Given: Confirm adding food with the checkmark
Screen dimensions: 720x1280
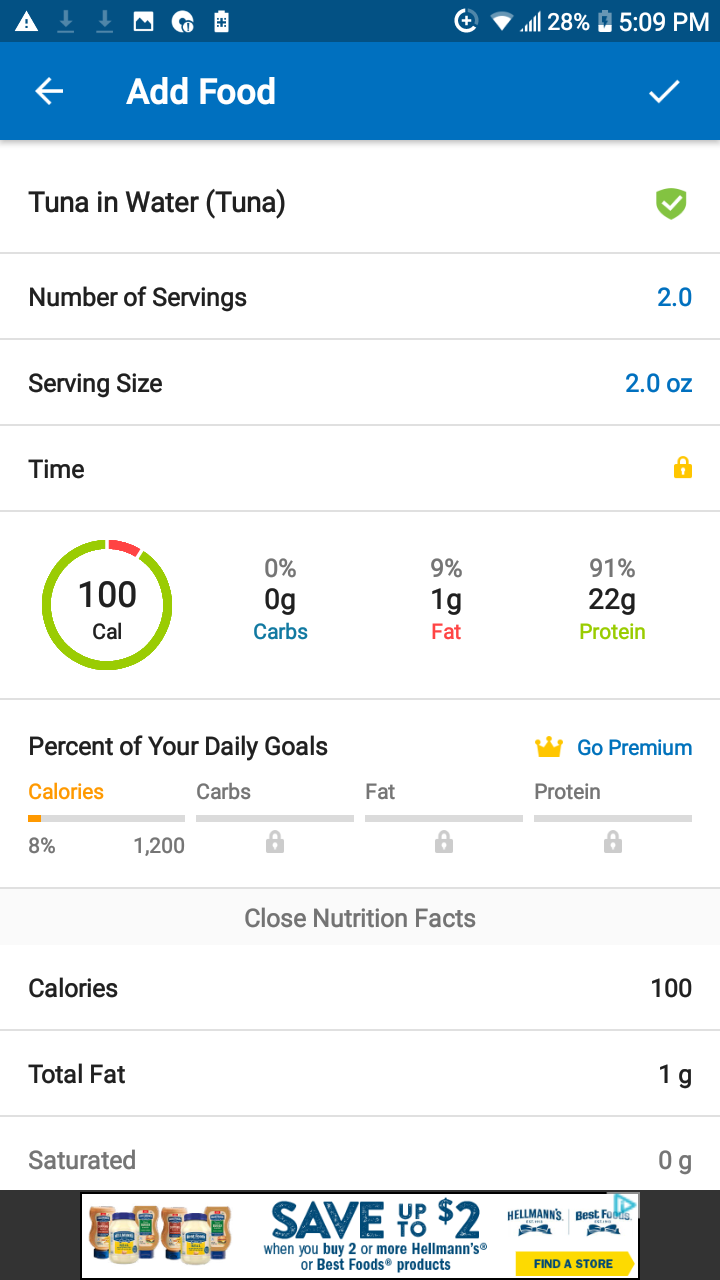Looking at the screenshot, I should tap(664, 92).
